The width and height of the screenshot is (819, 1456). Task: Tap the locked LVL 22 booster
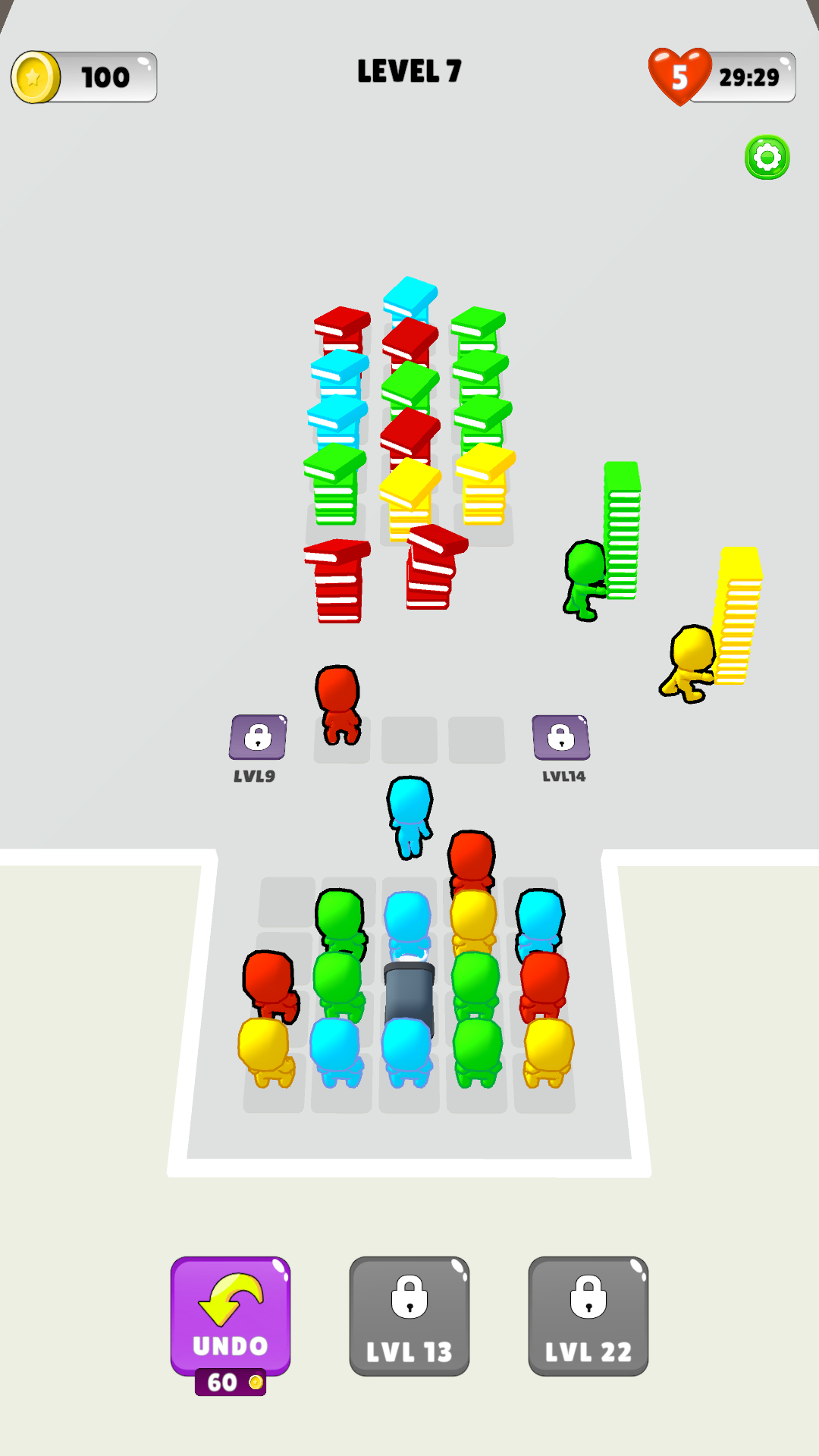(588, 1316)
